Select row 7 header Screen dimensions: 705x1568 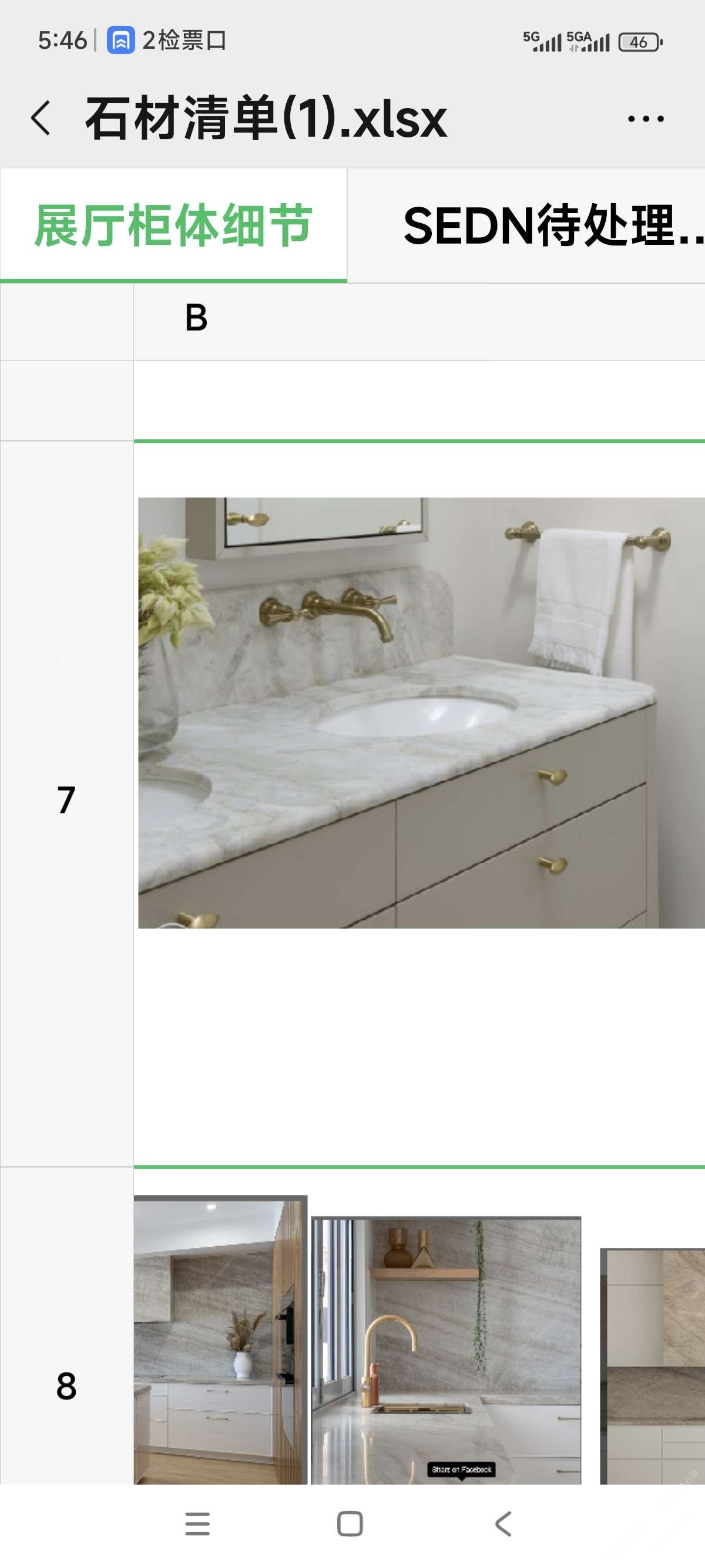click(66, 800)
